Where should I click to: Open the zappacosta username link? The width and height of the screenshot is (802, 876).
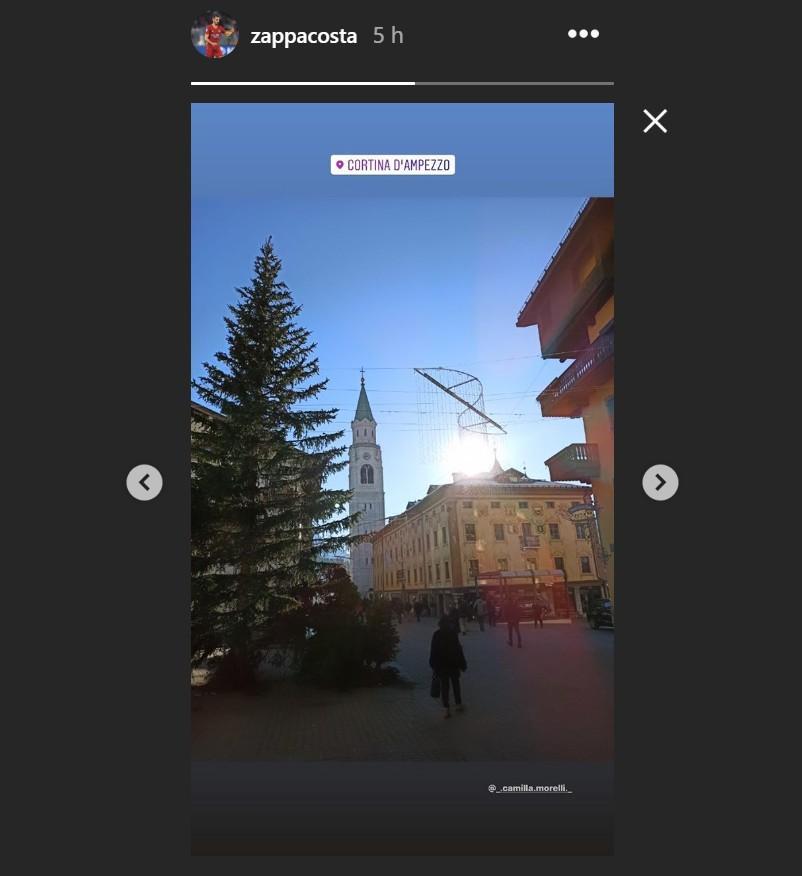[303, 35]
